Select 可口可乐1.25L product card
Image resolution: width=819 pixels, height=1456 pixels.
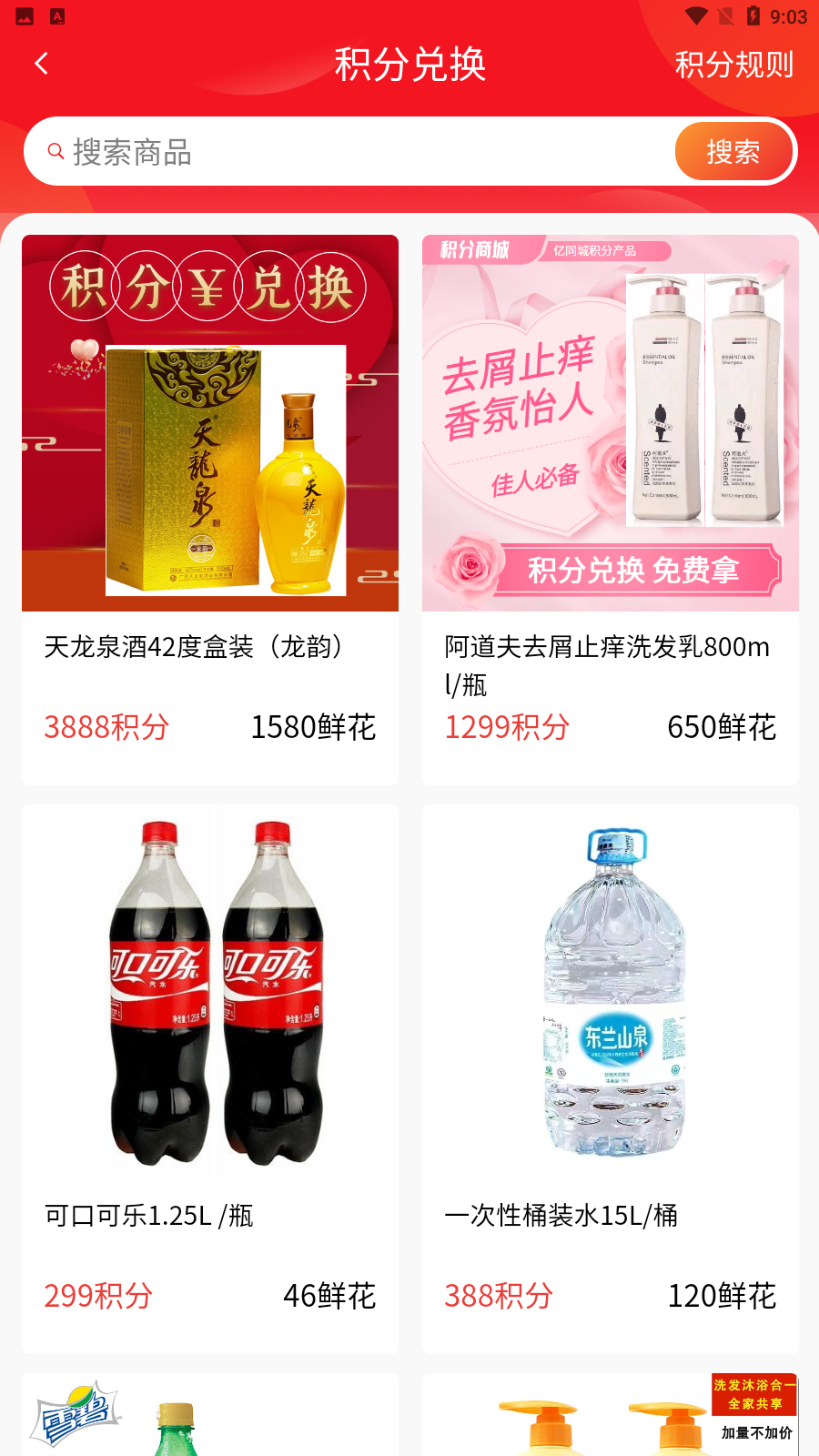coord(210,1078)
